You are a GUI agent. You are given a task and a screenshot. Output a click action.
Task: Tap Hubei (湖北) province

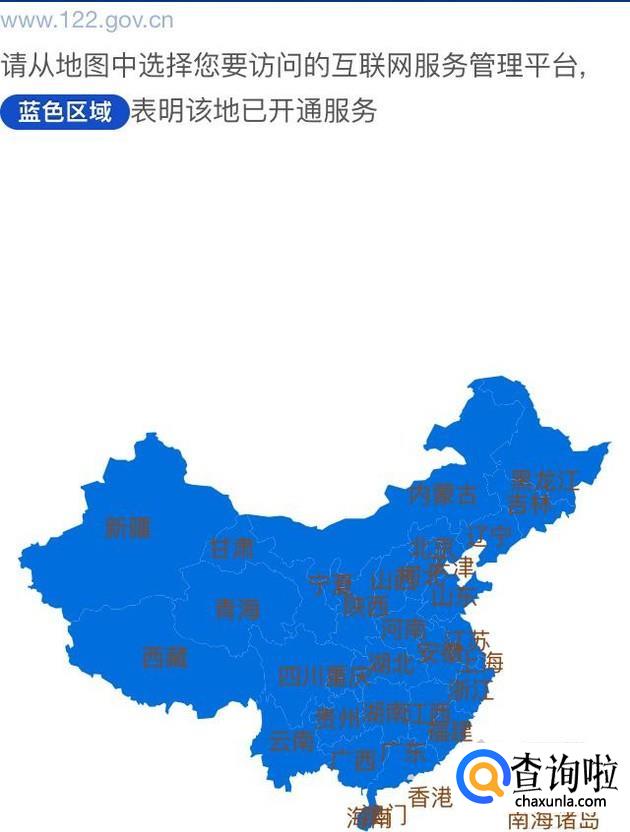(x=392, y=663)
